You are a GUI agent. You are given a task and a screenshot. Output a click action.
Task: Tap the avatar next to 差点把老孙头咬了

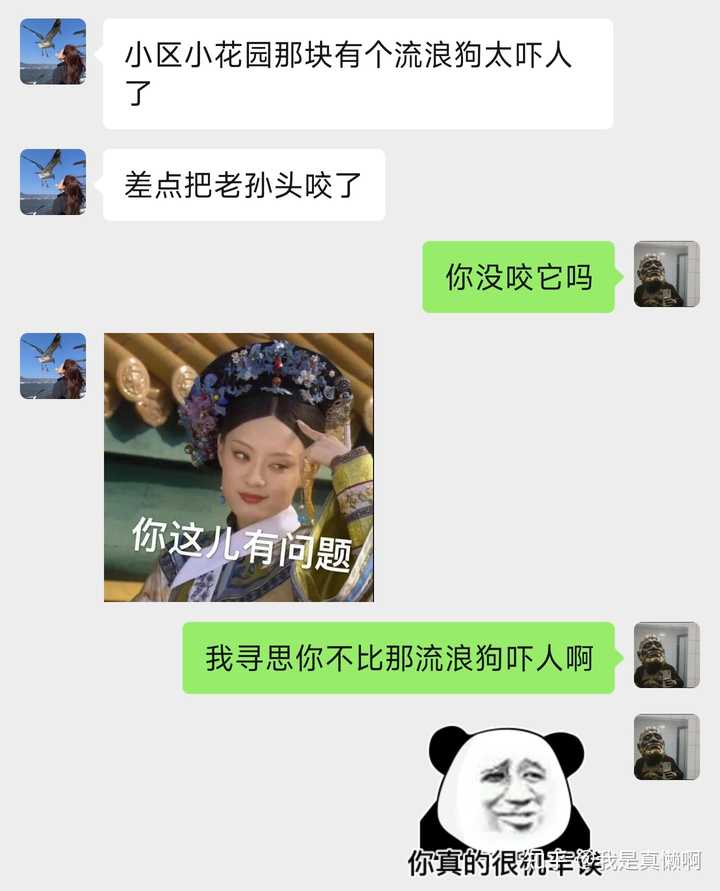pos(53,182)
